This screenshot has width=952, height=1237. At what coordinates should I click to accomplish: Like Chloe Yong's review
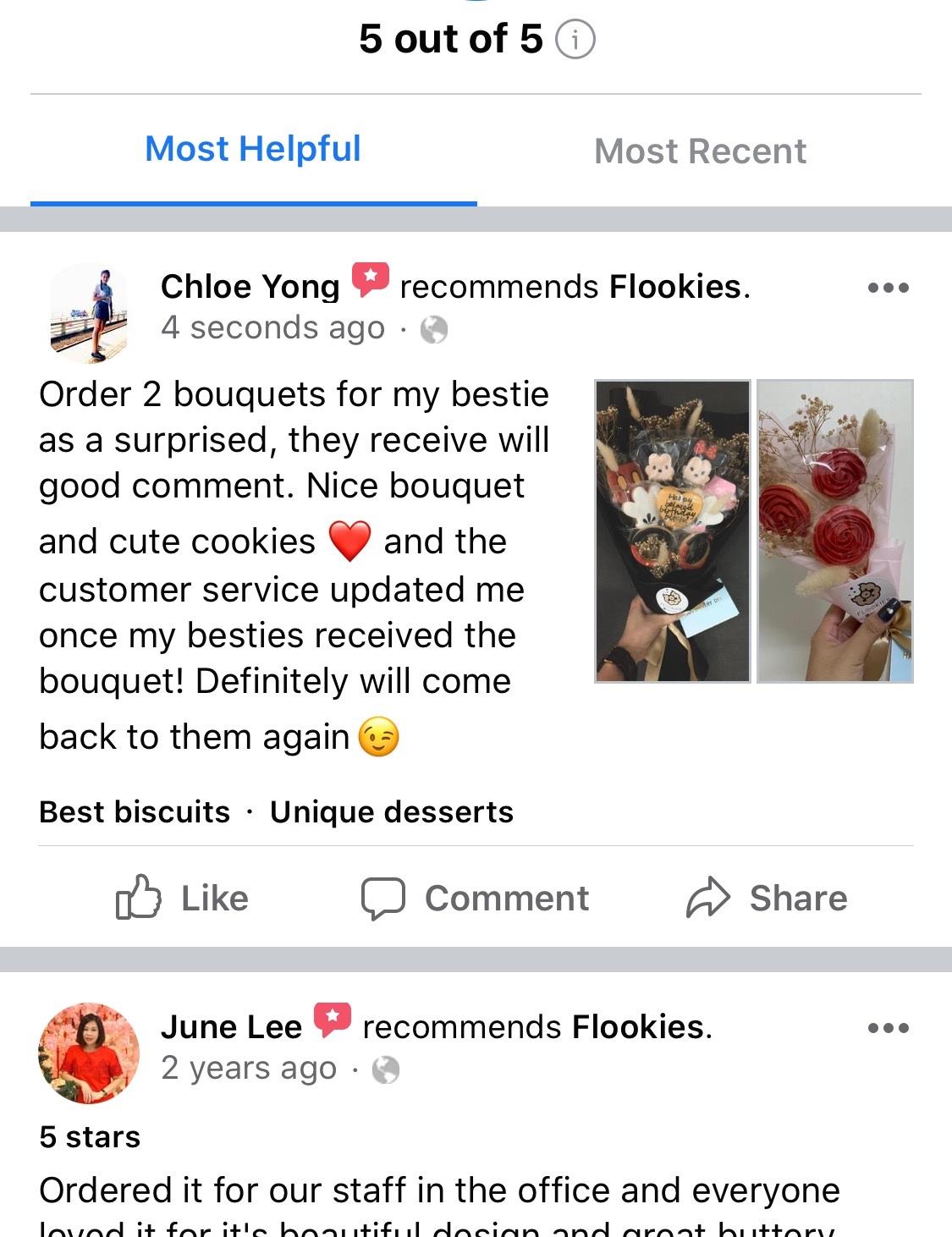coord(182,898)
